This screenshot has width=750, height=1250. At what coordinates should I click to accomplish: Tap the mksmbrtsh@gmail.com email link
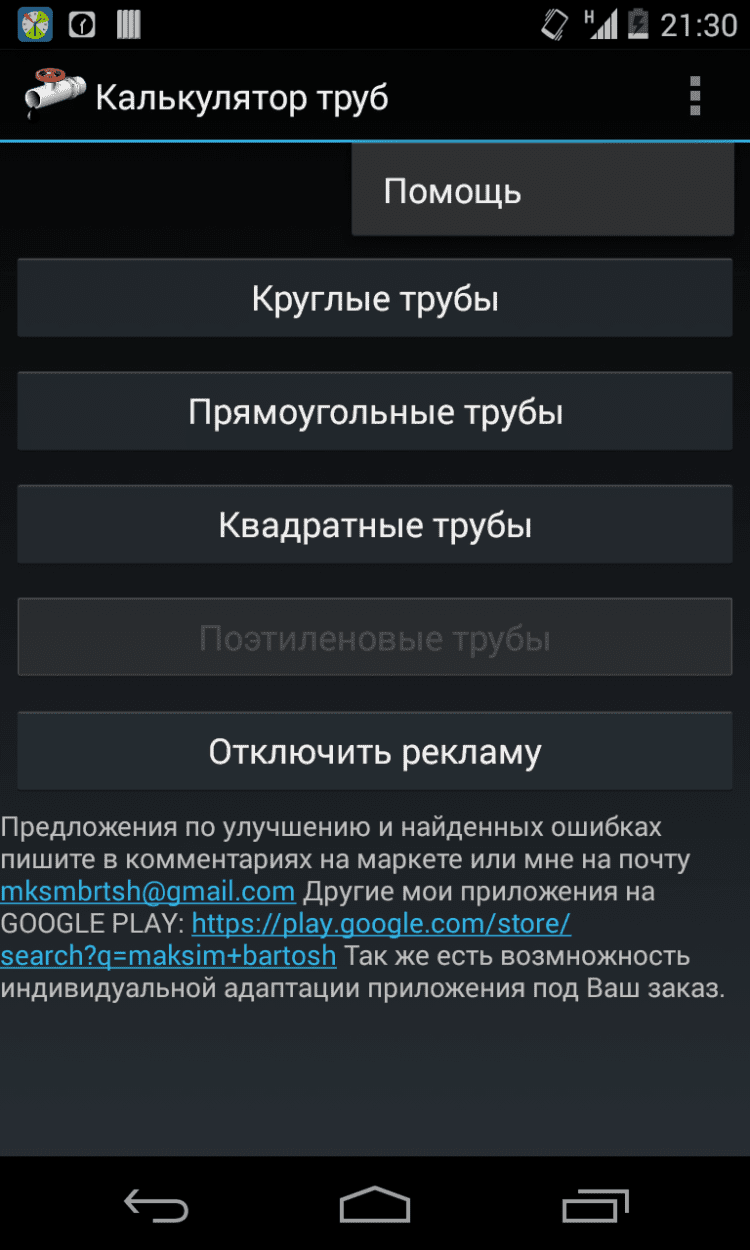[x=148, y=891]
